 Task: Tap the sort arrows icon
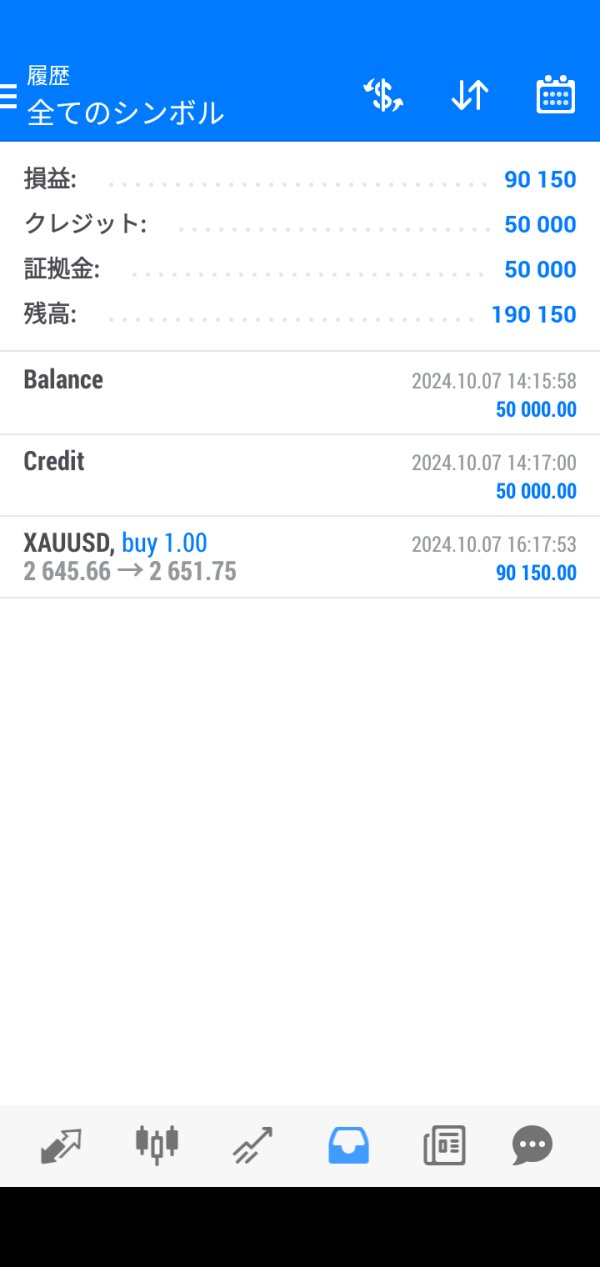coord(469,95)
